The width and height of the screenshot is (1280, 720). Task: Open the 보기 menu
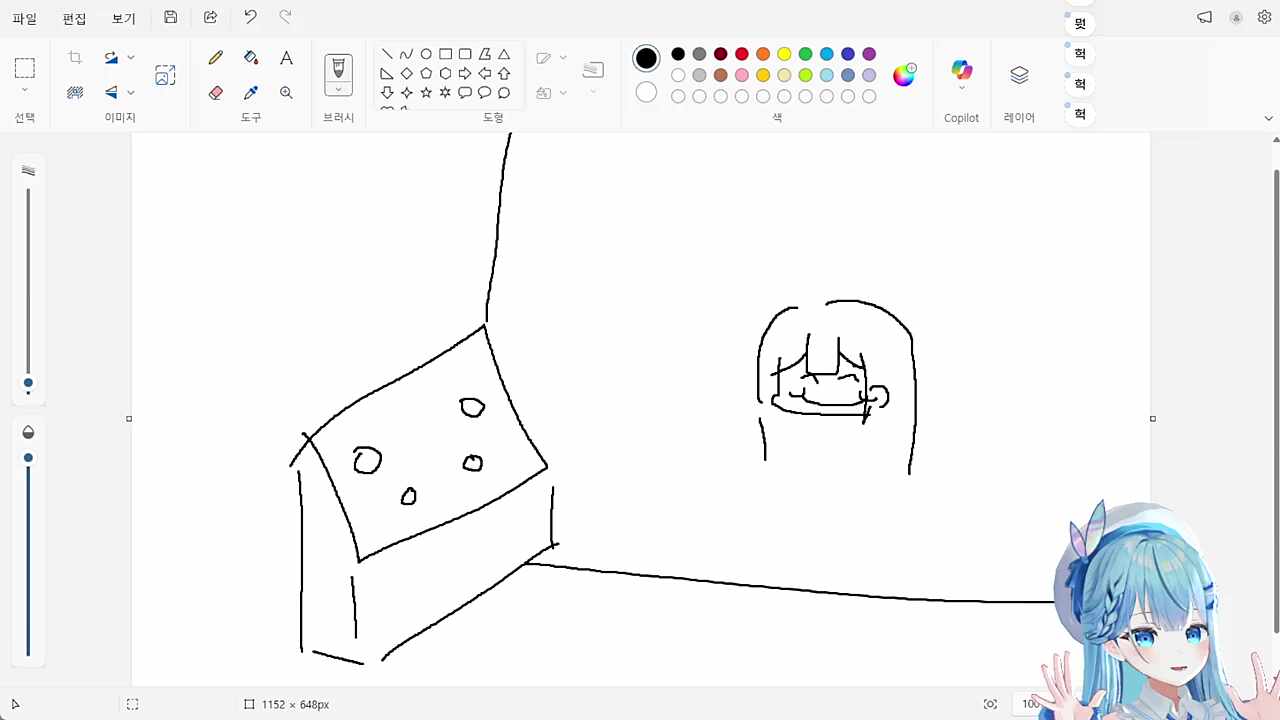point(123,19)
